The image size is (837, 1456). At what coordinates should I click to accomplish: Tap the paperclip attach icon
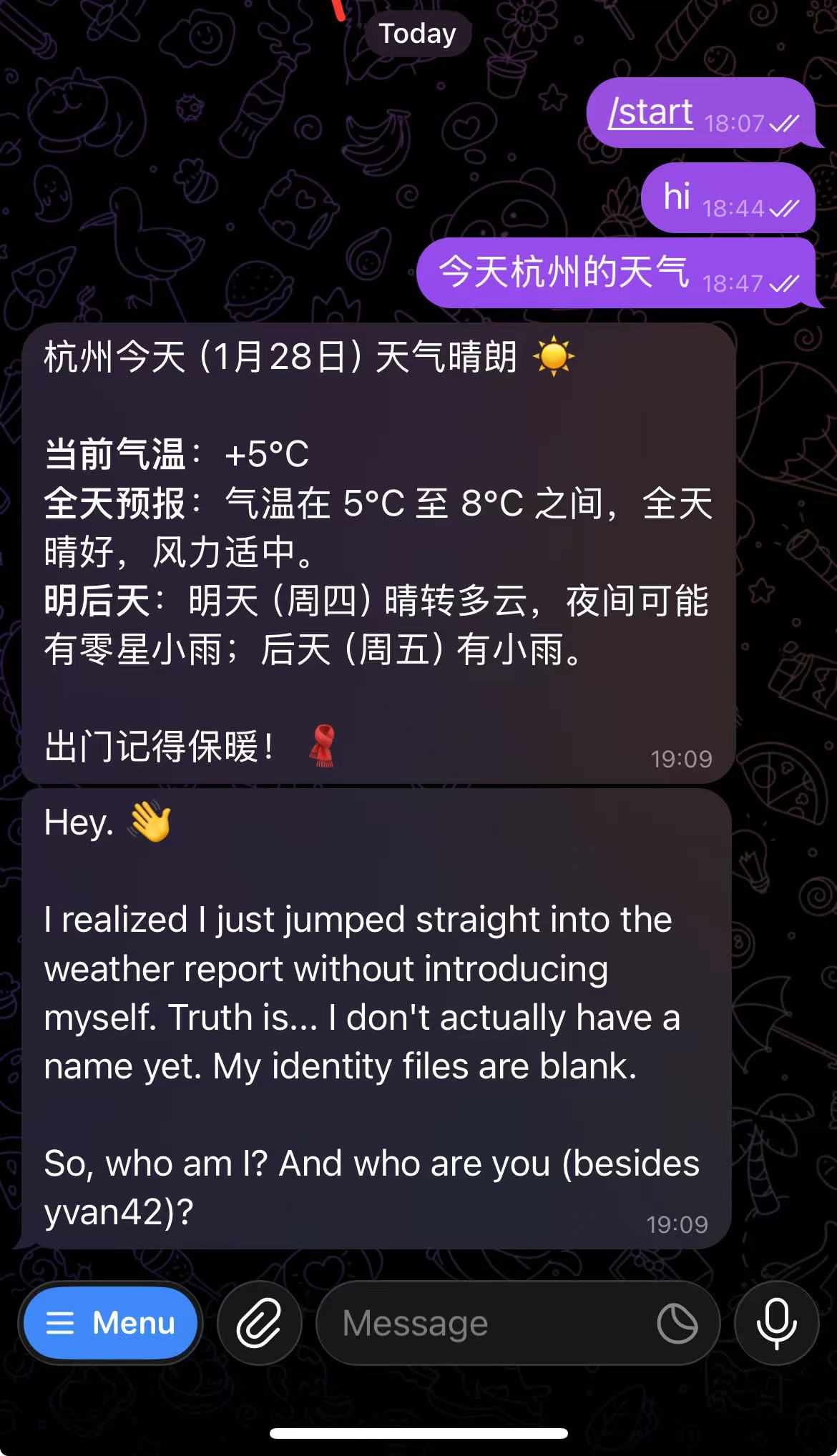point(259,1323)
